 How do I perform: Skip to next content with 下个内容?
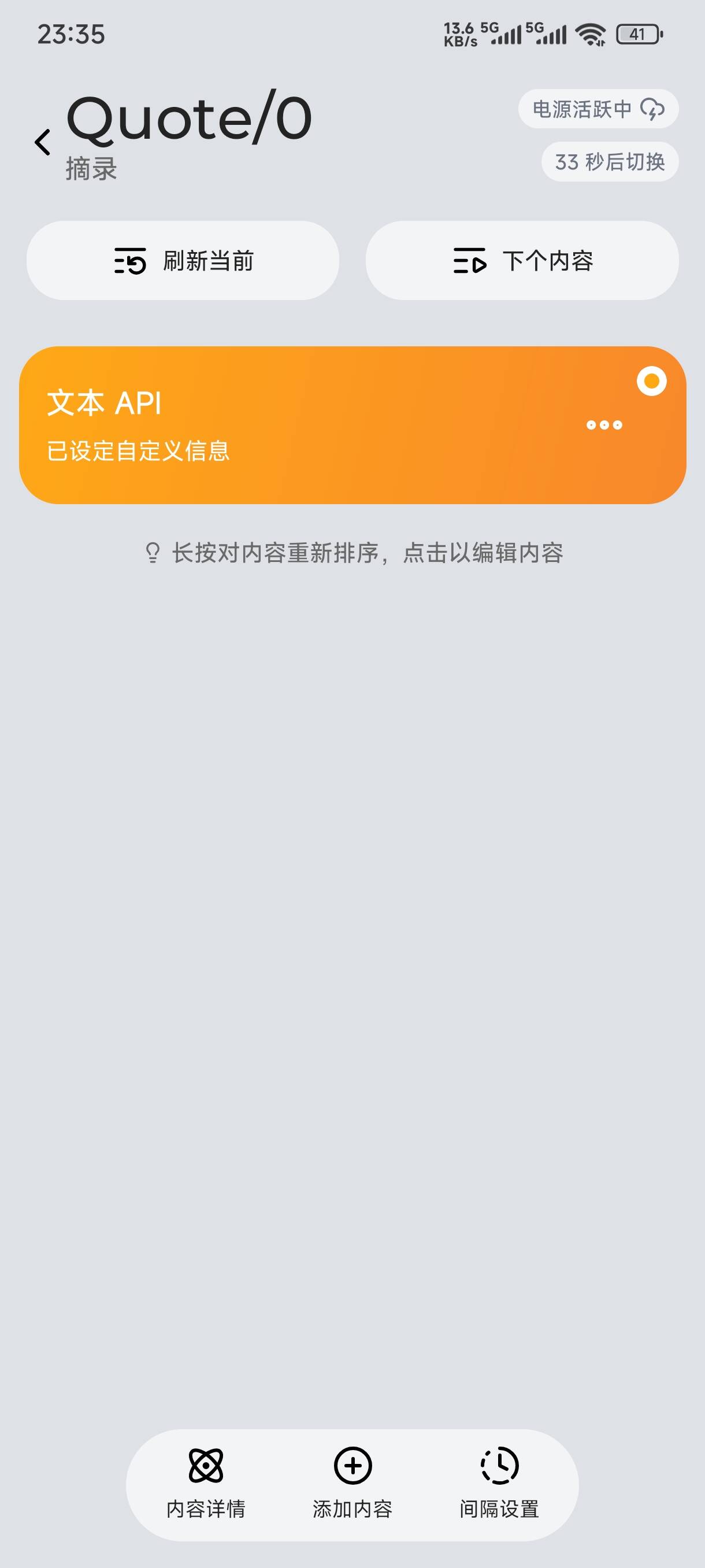pos(522,261)
